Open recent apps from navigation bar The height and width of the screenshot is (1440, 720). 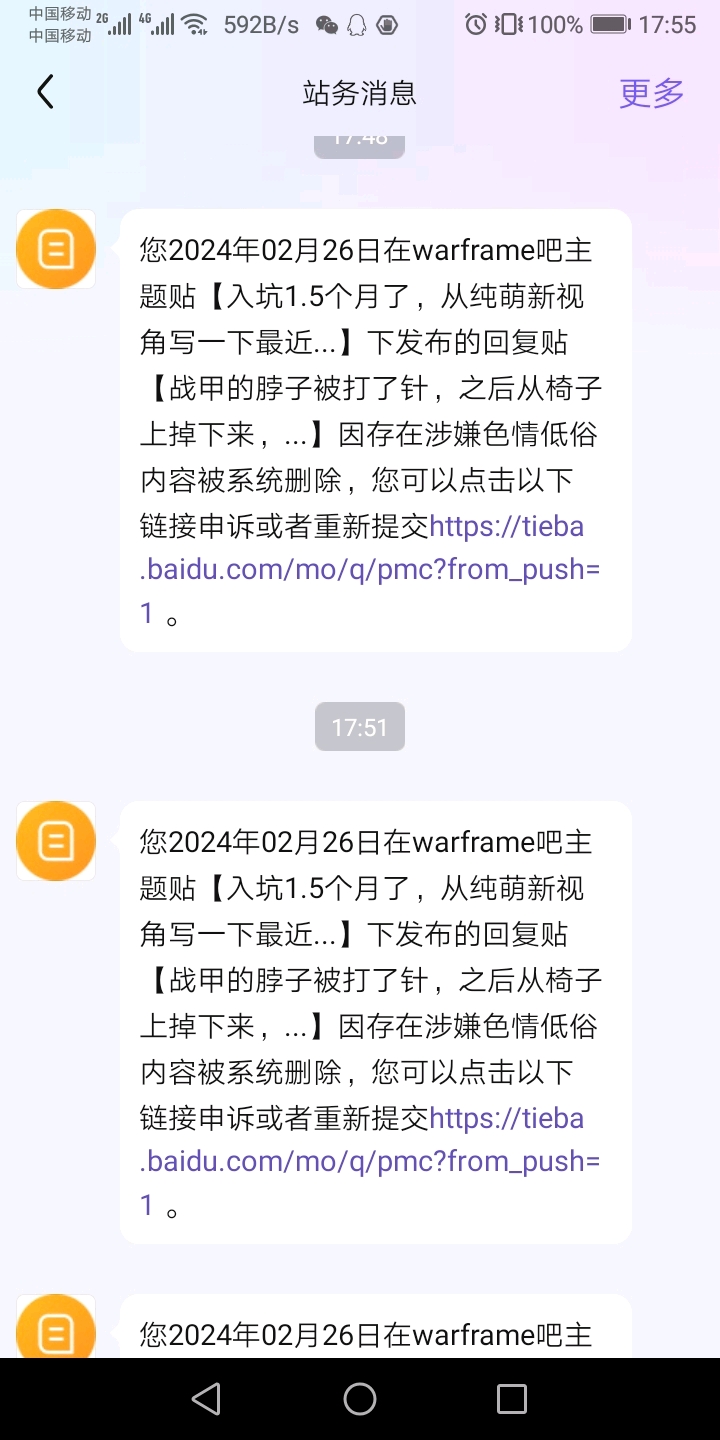pyautogui.click(x=512, y=1399)
